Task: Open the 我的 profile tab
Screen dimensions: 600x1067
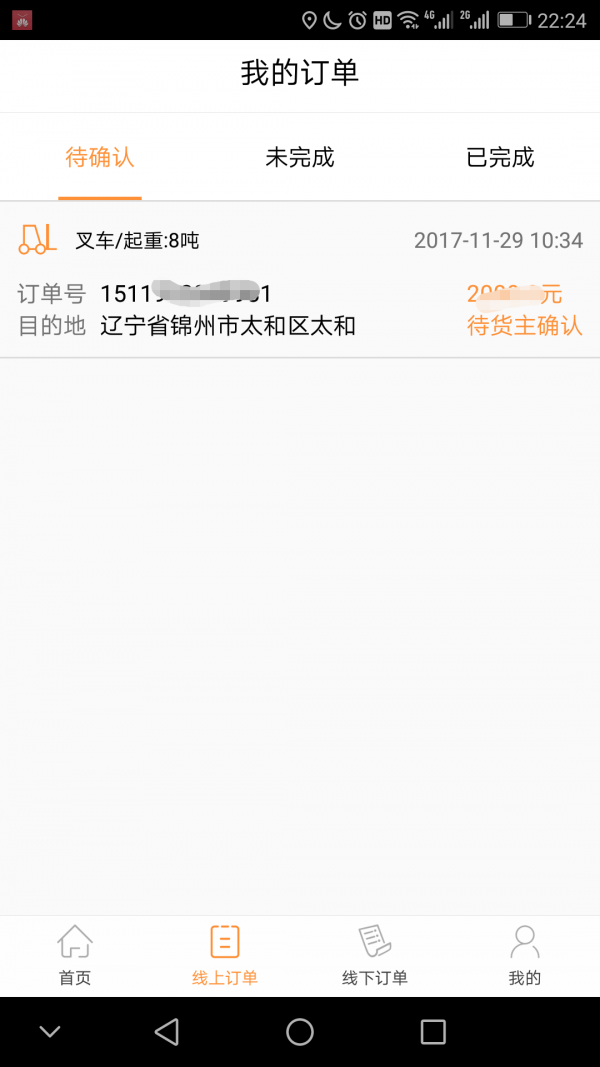Action: [524, 955]
